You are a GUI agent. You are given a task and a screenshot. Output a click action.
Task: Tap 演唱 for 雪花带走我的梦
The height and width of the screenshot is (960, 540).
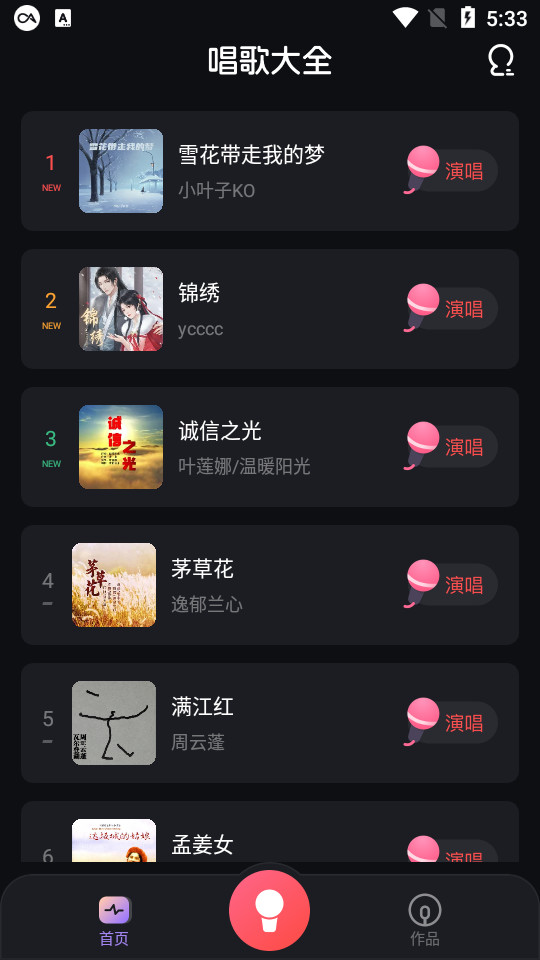click(451, 171)
